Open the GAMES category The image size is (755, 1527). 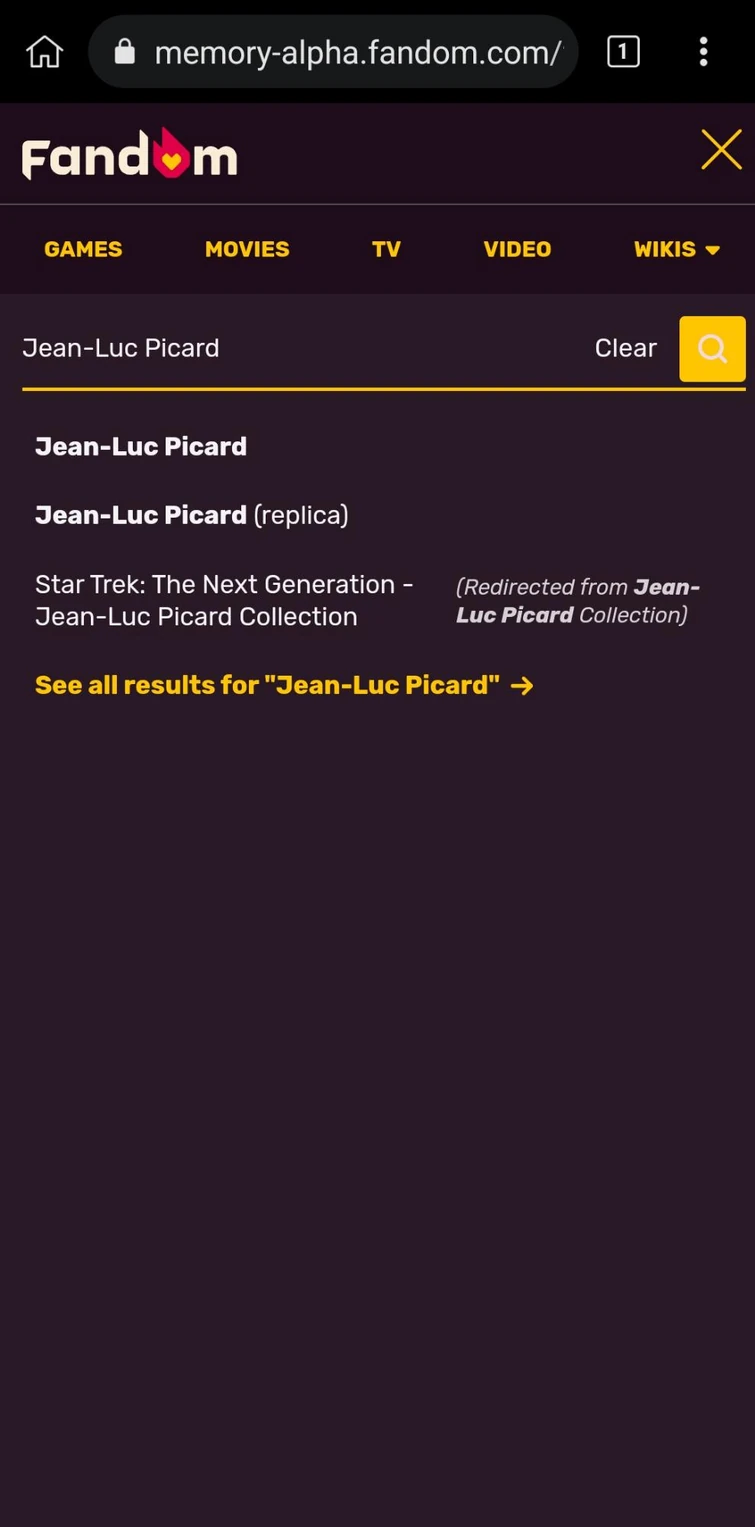(x=83, y=249)
